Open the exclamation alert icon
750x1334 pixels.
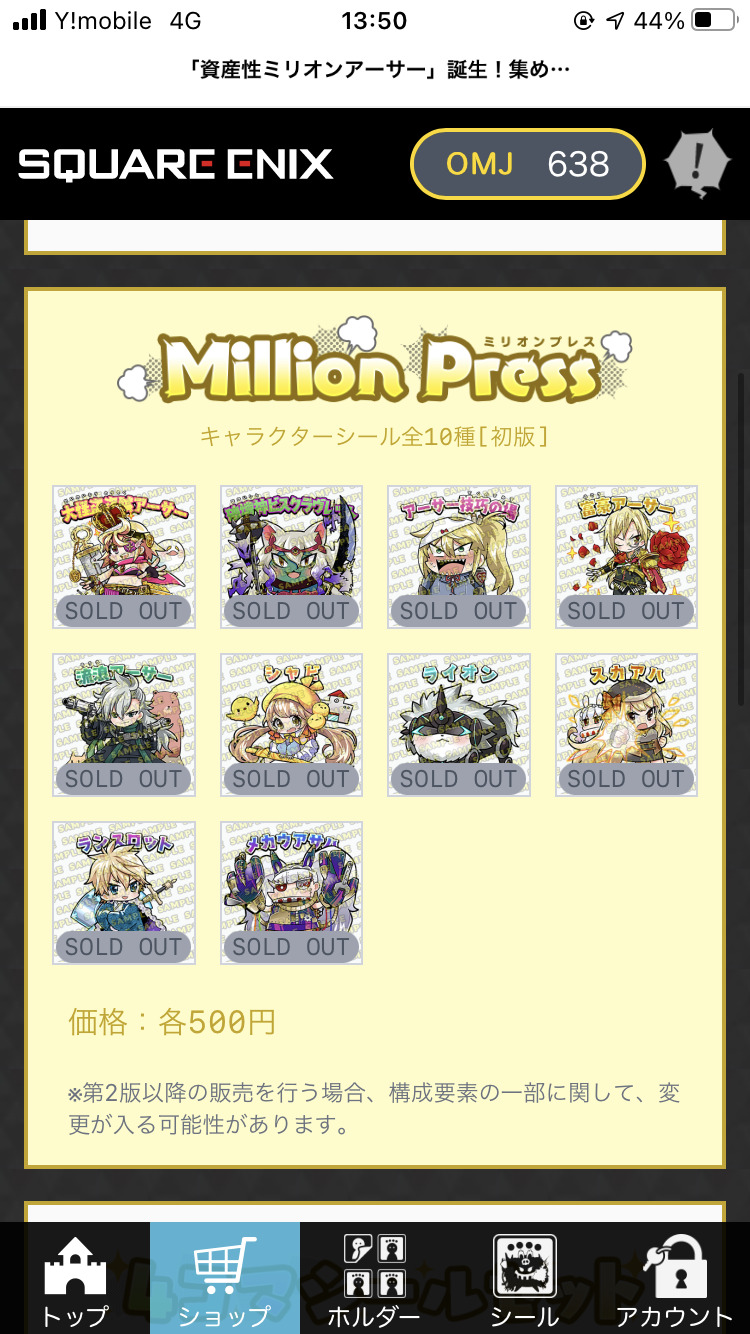click(x=698, y=163)
